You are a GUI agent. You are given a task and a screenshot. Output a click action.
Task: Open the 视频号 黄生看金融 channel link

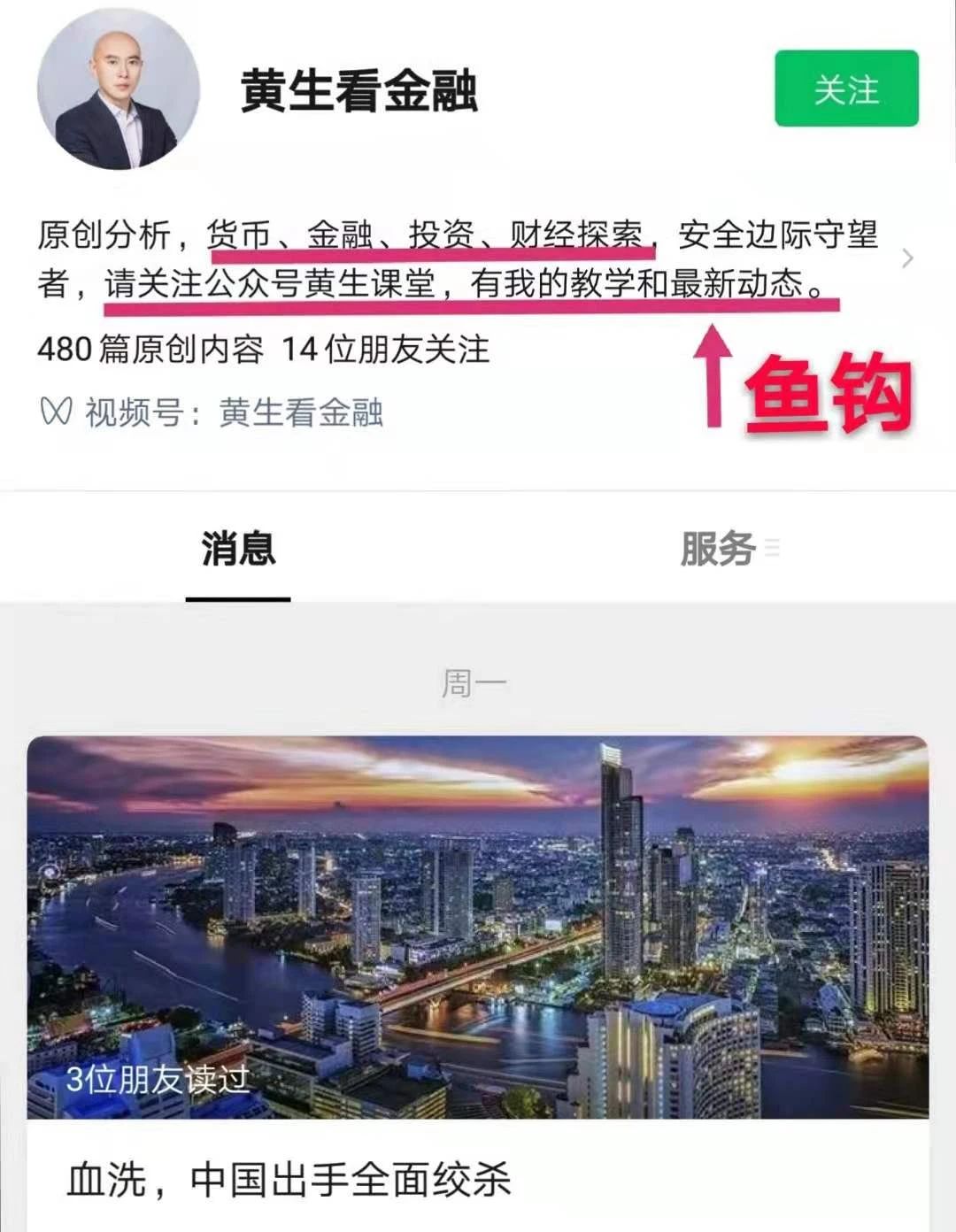301,412
